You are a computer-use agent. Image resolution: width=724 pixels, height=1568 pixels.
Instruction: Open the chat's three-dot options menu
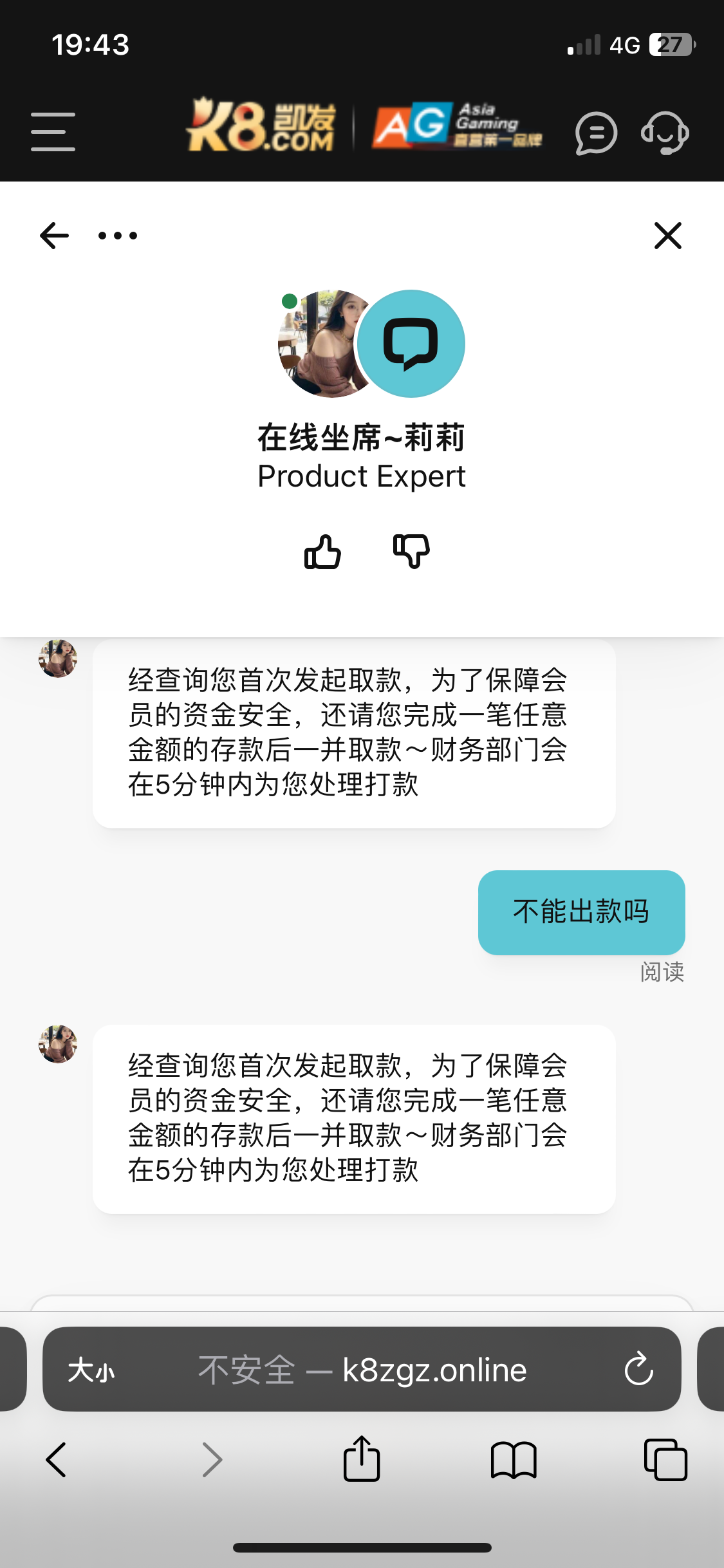tap(118, 236)
